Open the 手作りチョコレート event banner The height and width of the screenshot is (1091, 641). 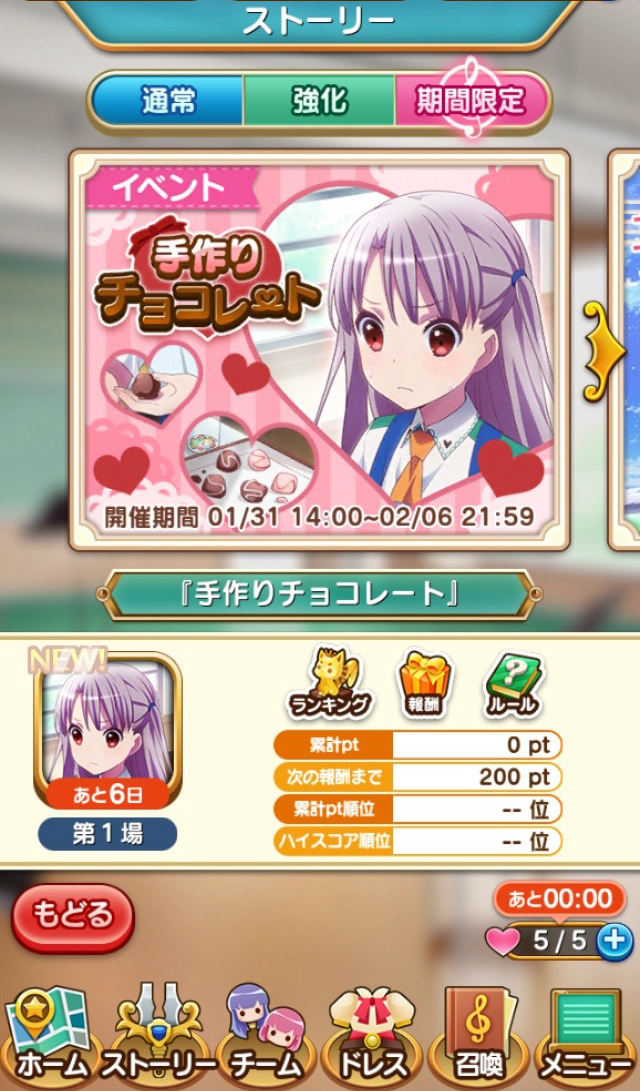pyautogui.click(x=319, y=350)
